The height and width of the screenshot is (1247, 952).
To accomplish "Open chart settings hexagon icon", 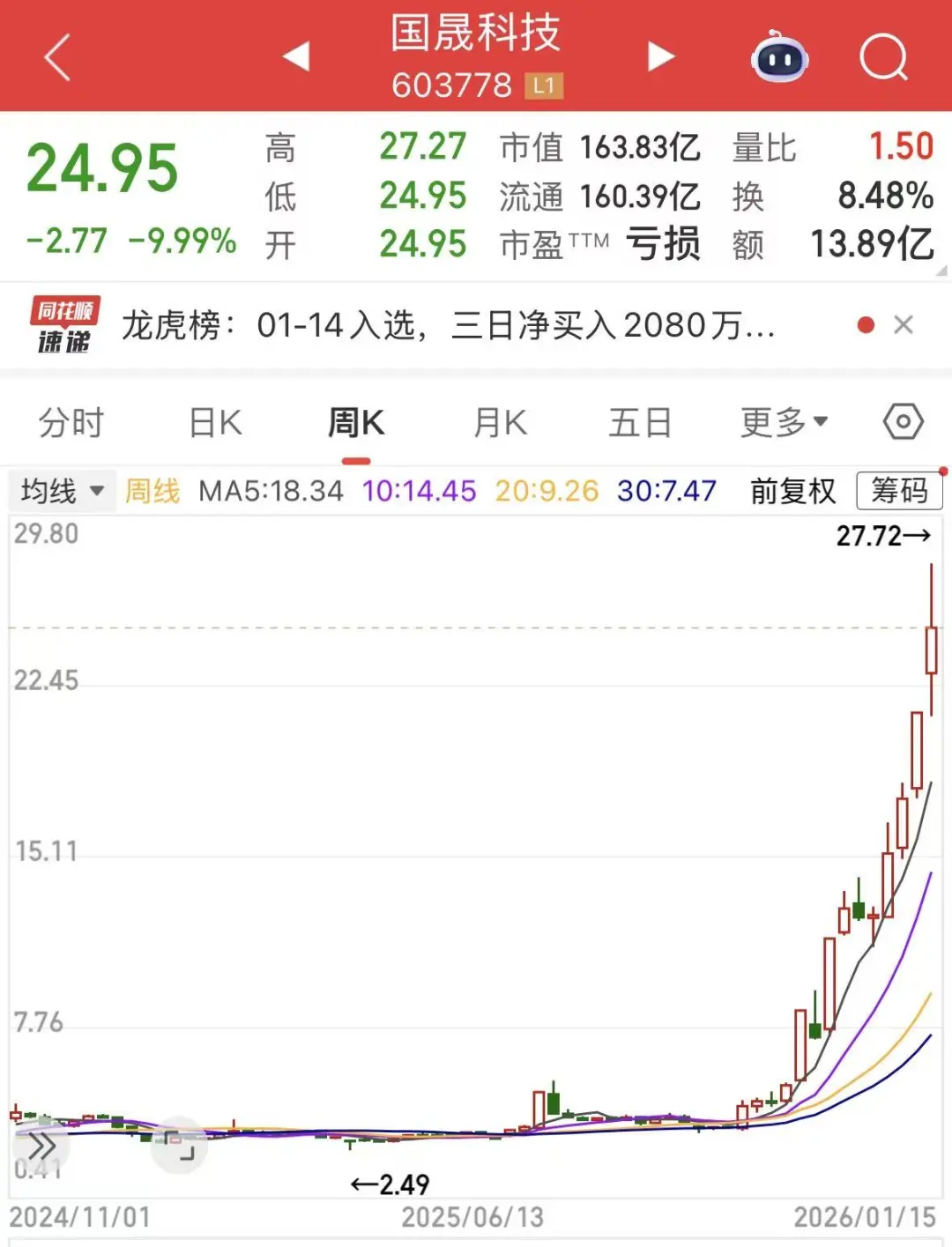I will [x=904, y=422].
